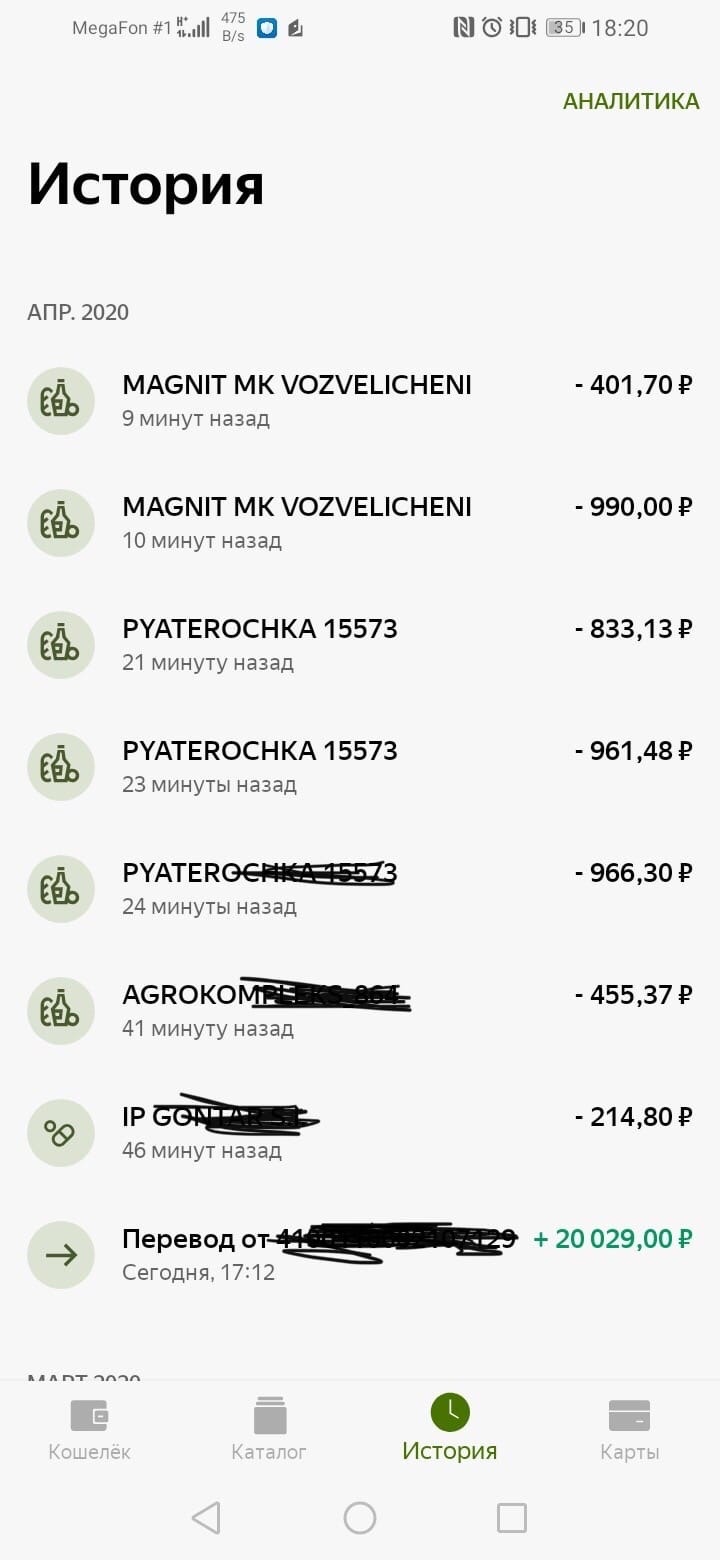Open the incoming transfer of 20 029,00 ₽
The height and width of the screenshot is (1560, 720).
click(x=360, y=1254)
